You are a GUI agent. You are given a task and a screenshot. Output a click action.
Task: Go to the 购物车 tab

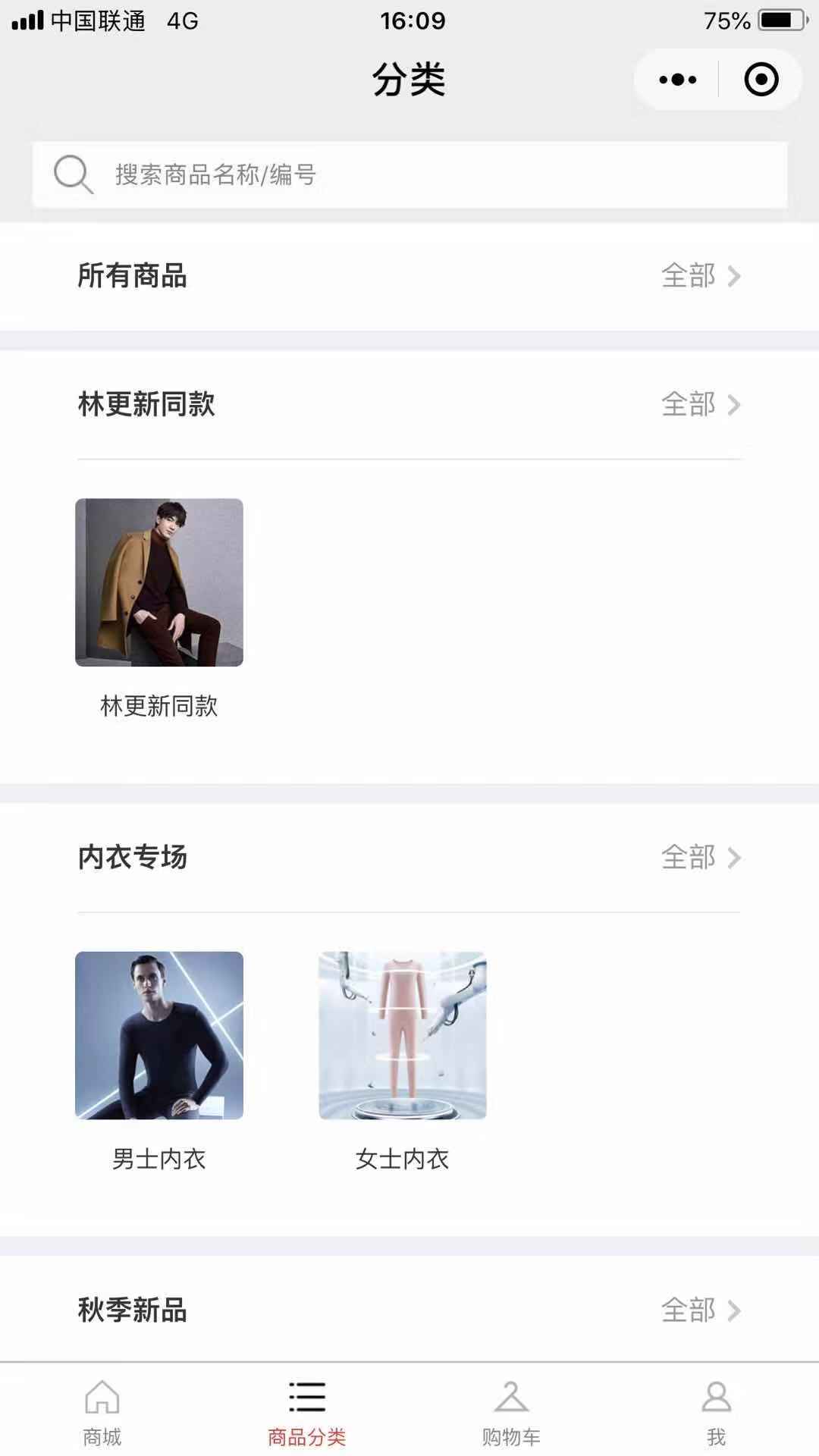pos(512,1412)
